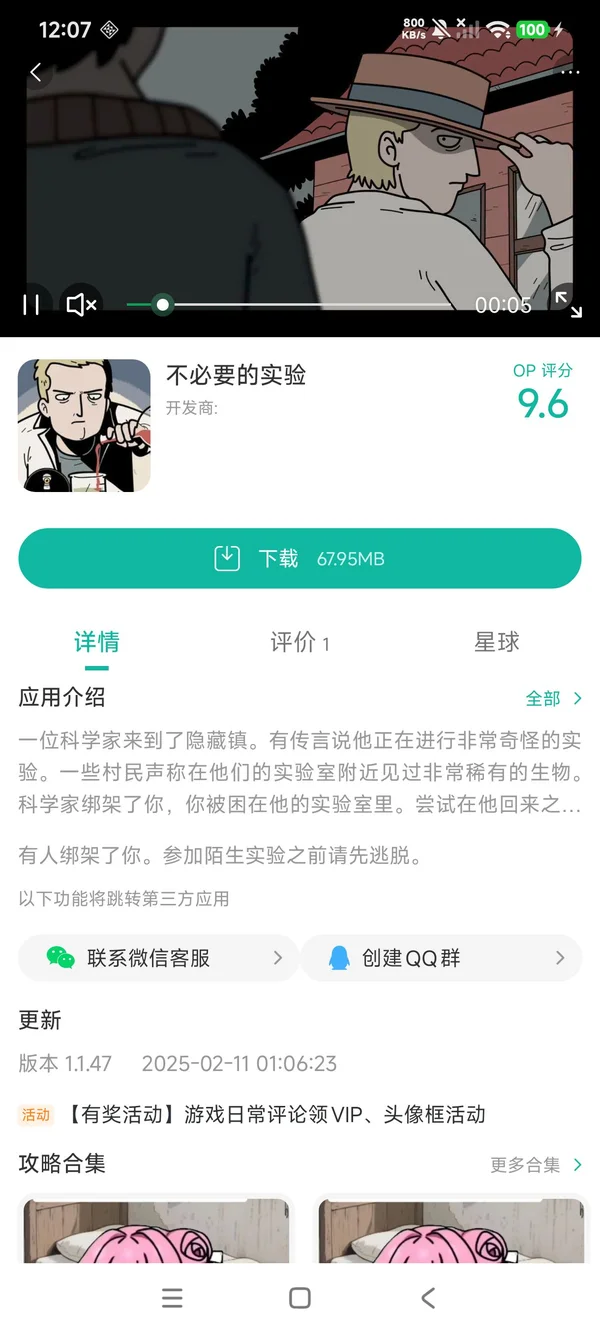600x1333 pixels.
Task: Switch to the 评价 tab
Action: tap(299, 642)
